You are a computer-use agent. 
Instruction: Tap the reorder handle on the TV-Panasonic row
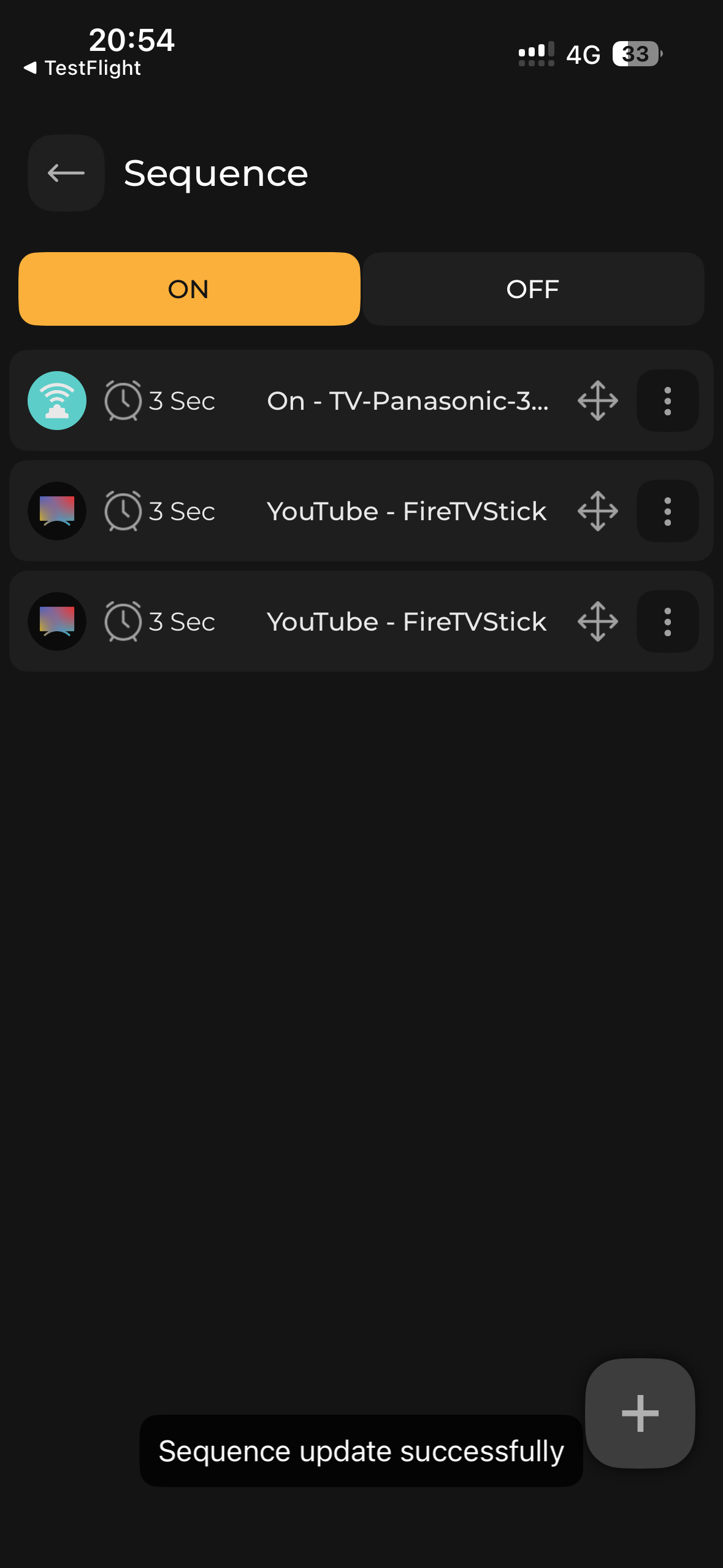pos(597,401)
